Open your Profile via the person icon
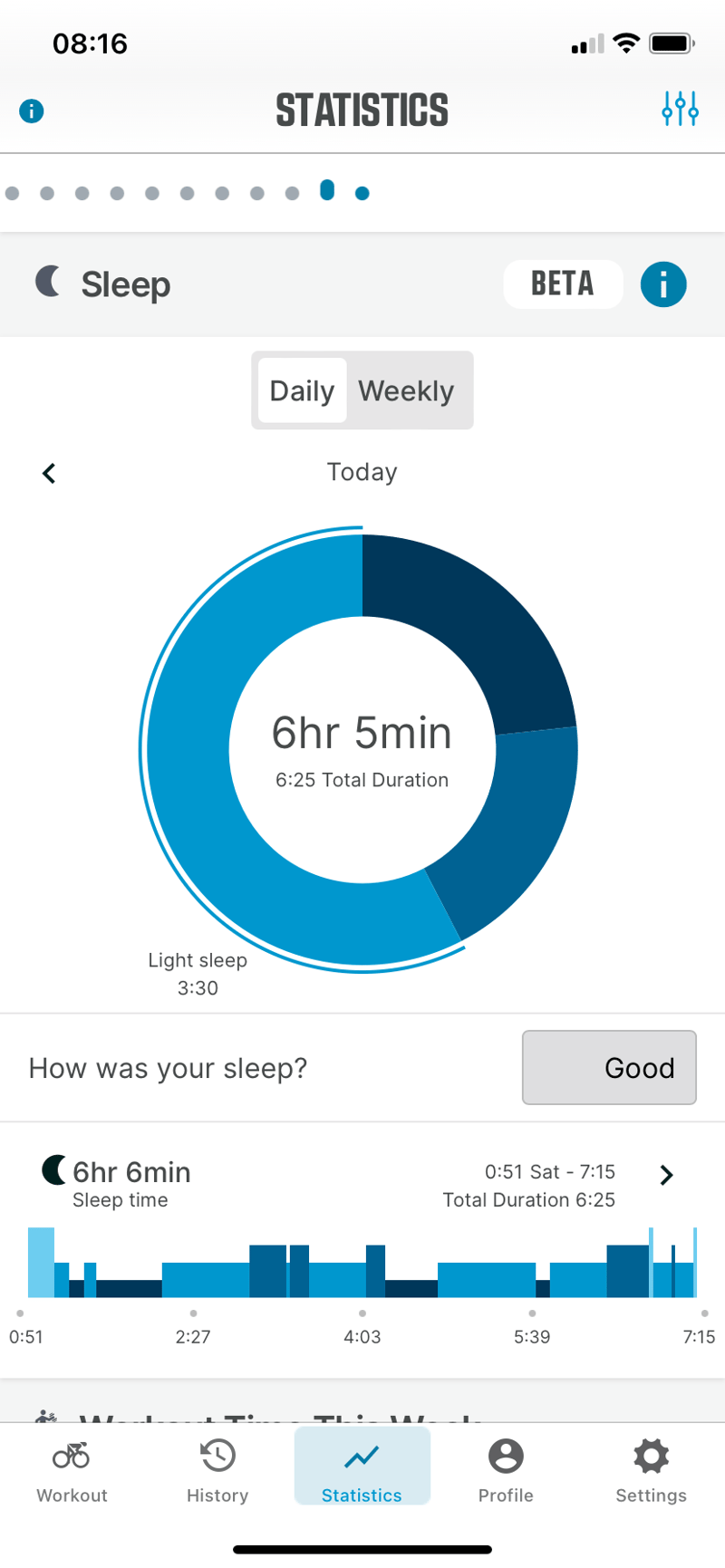 point(505,1456)
